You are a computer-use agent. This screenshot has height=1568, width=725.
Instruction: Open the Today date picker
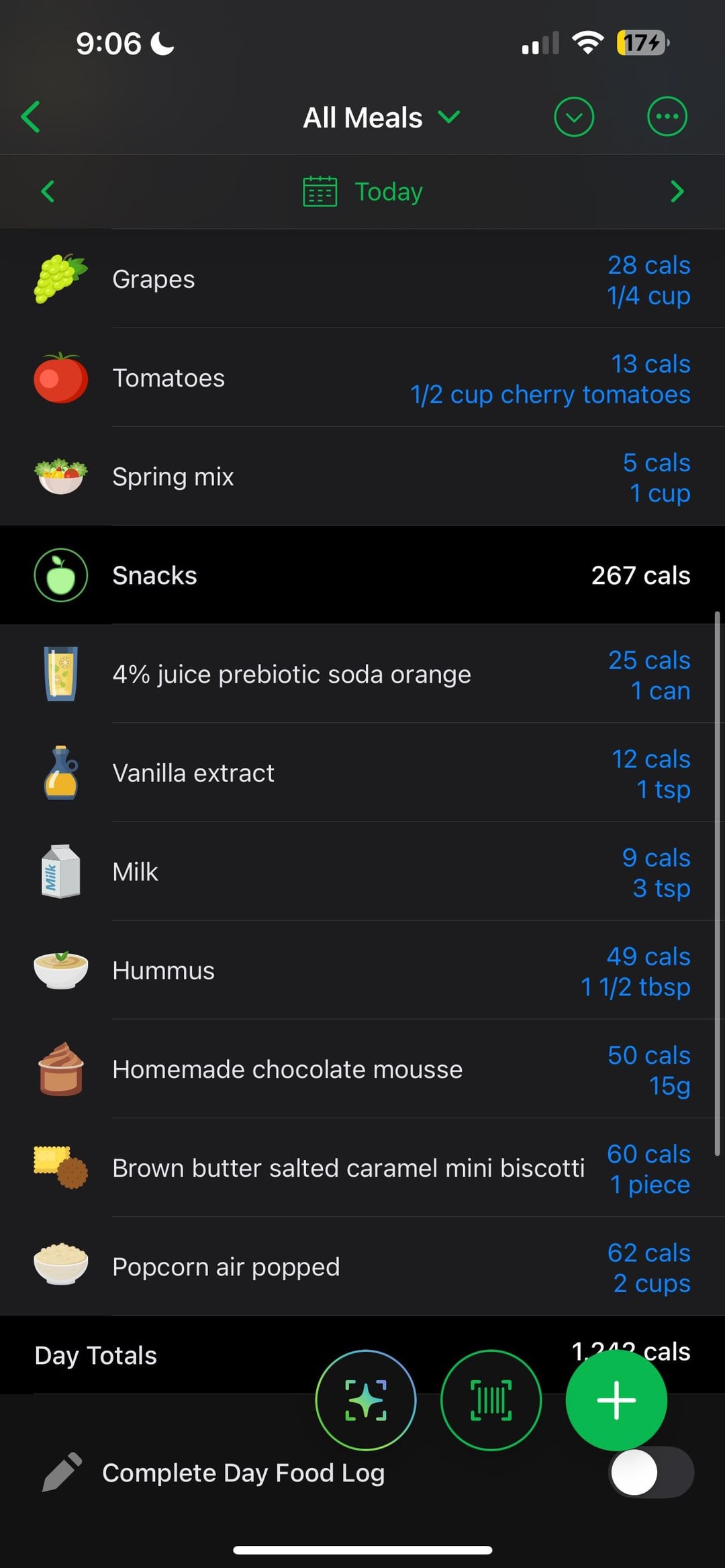(362, 191)
